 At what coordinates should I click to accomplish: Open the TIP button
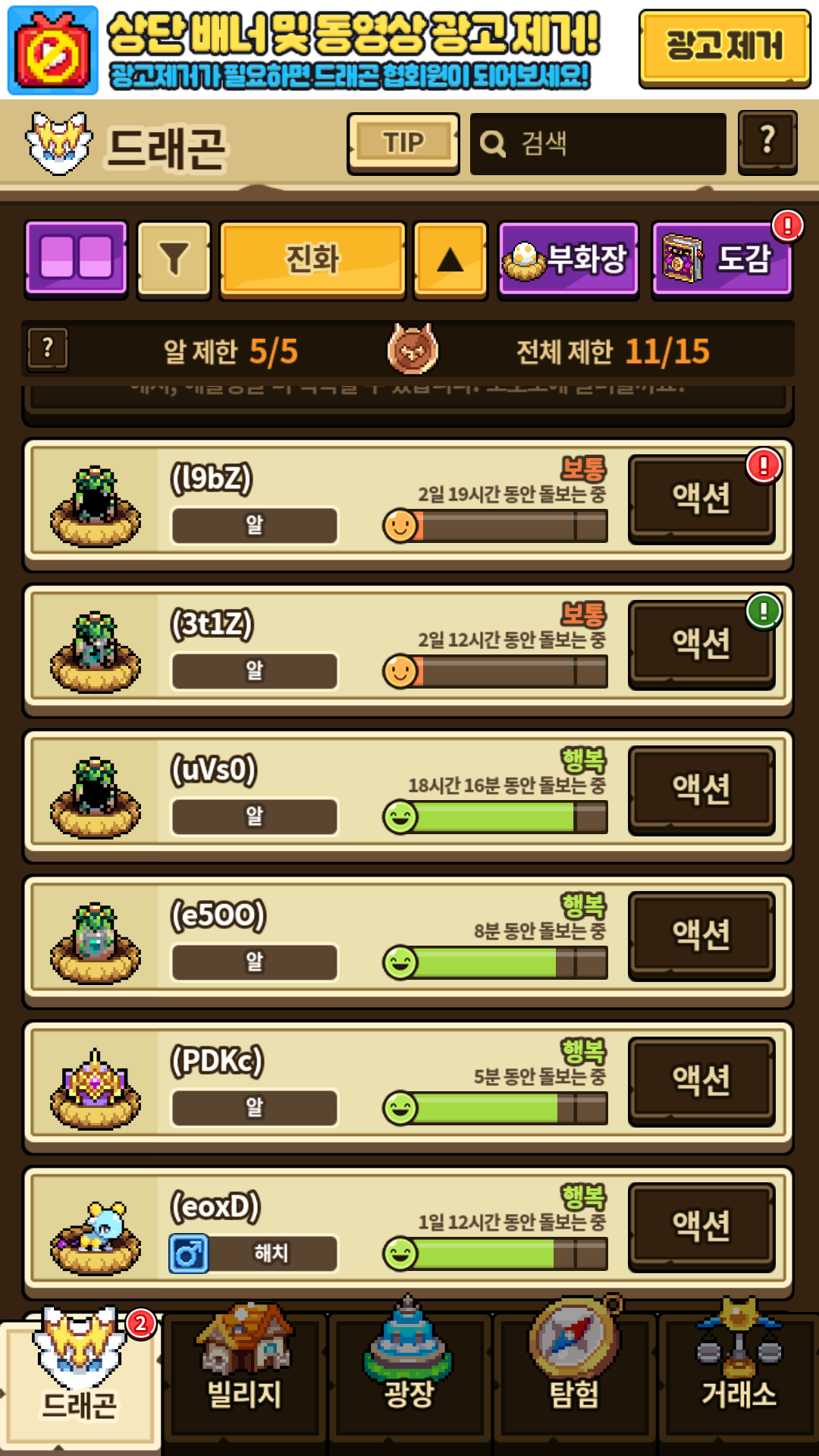[403, 143]
